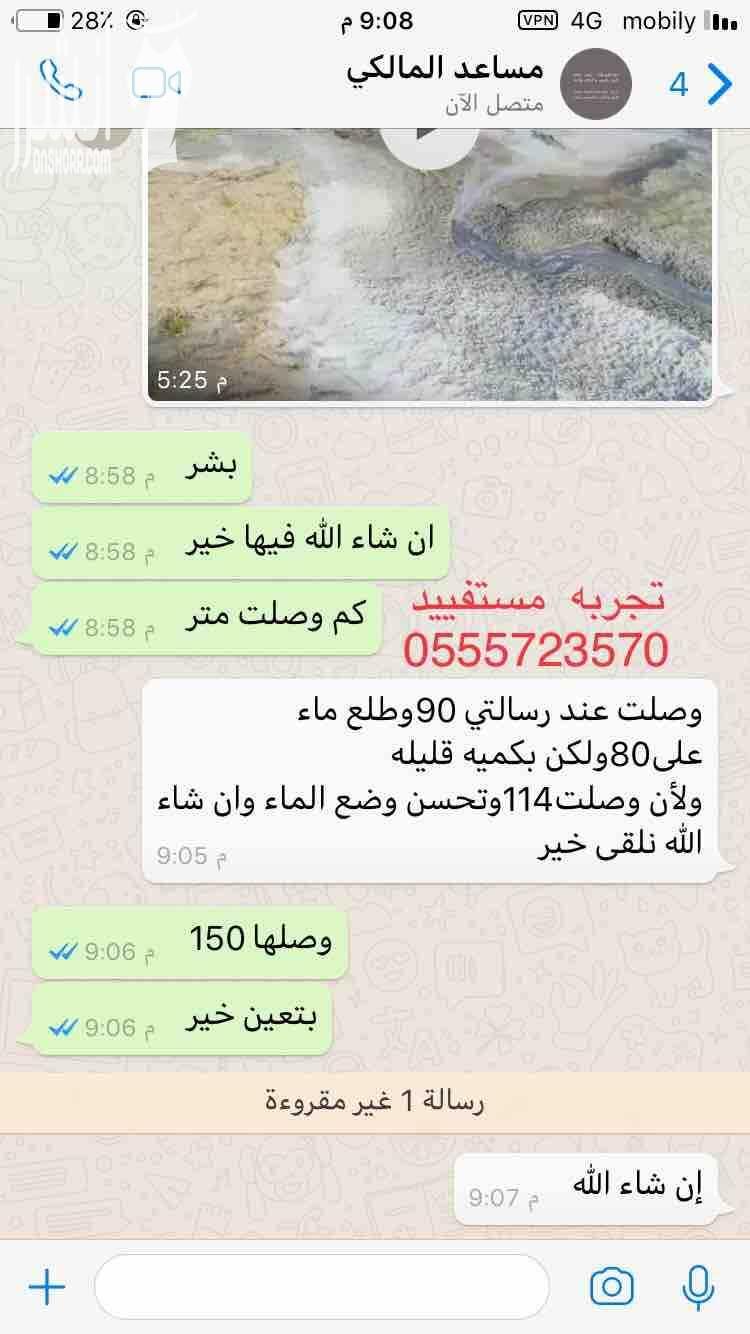Image resolution: width=750 pixels, height=1334 pixels.
Task: Open the attachment plus menu
Action: [x=46, y=1287]
